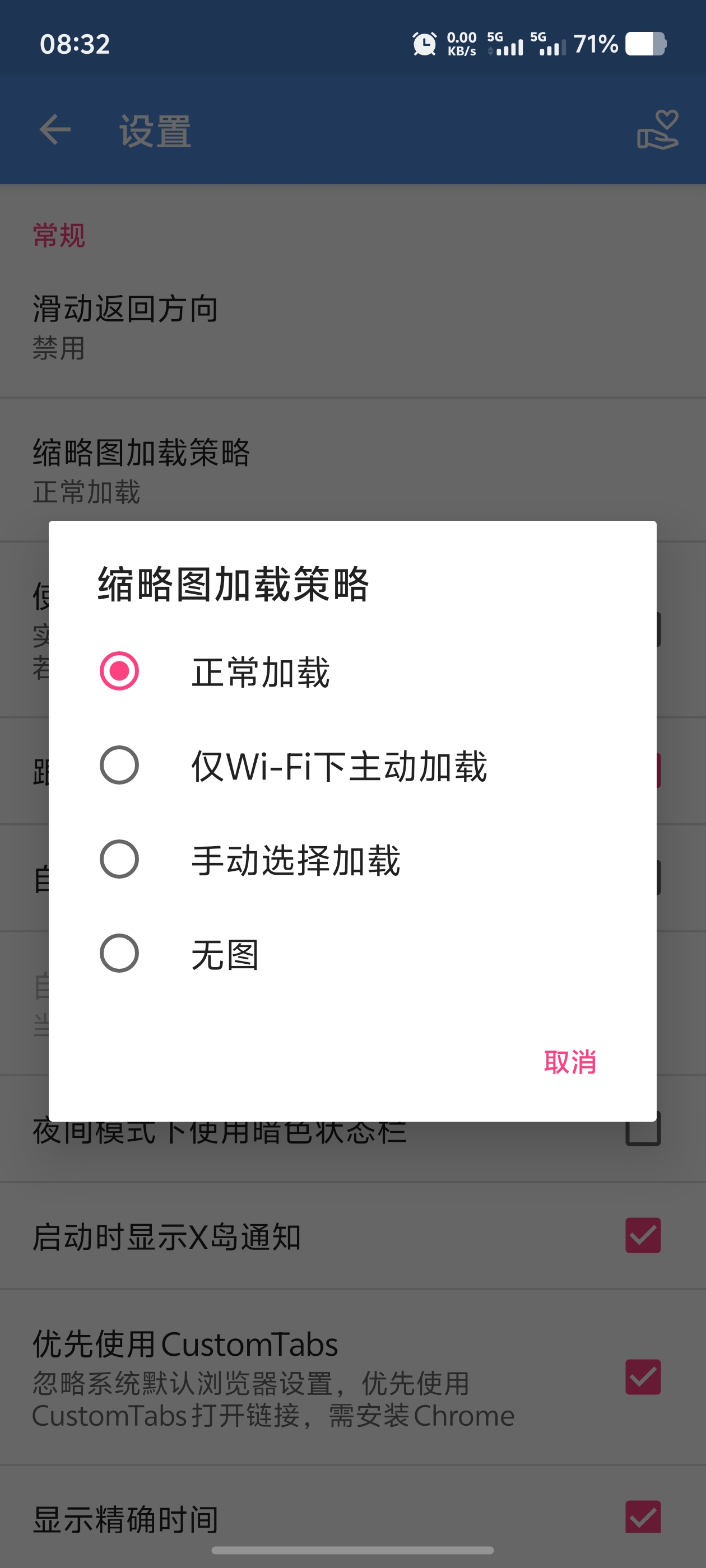This screenshot has height=1568, width=706.
Task: Select 无图 to disable thumbnails
Action: (352, 953)
